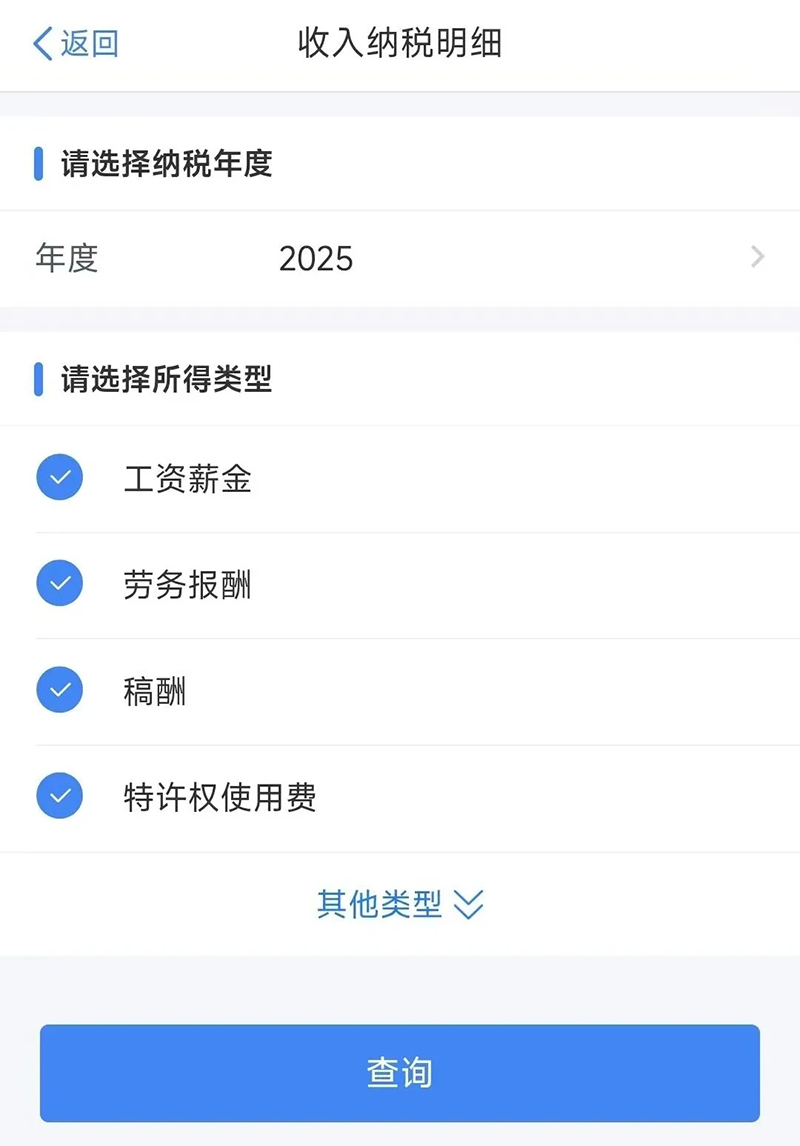This screenshot has height=1146, width=800.
Task: Click the 返回 back link
Action: (75, 43)
